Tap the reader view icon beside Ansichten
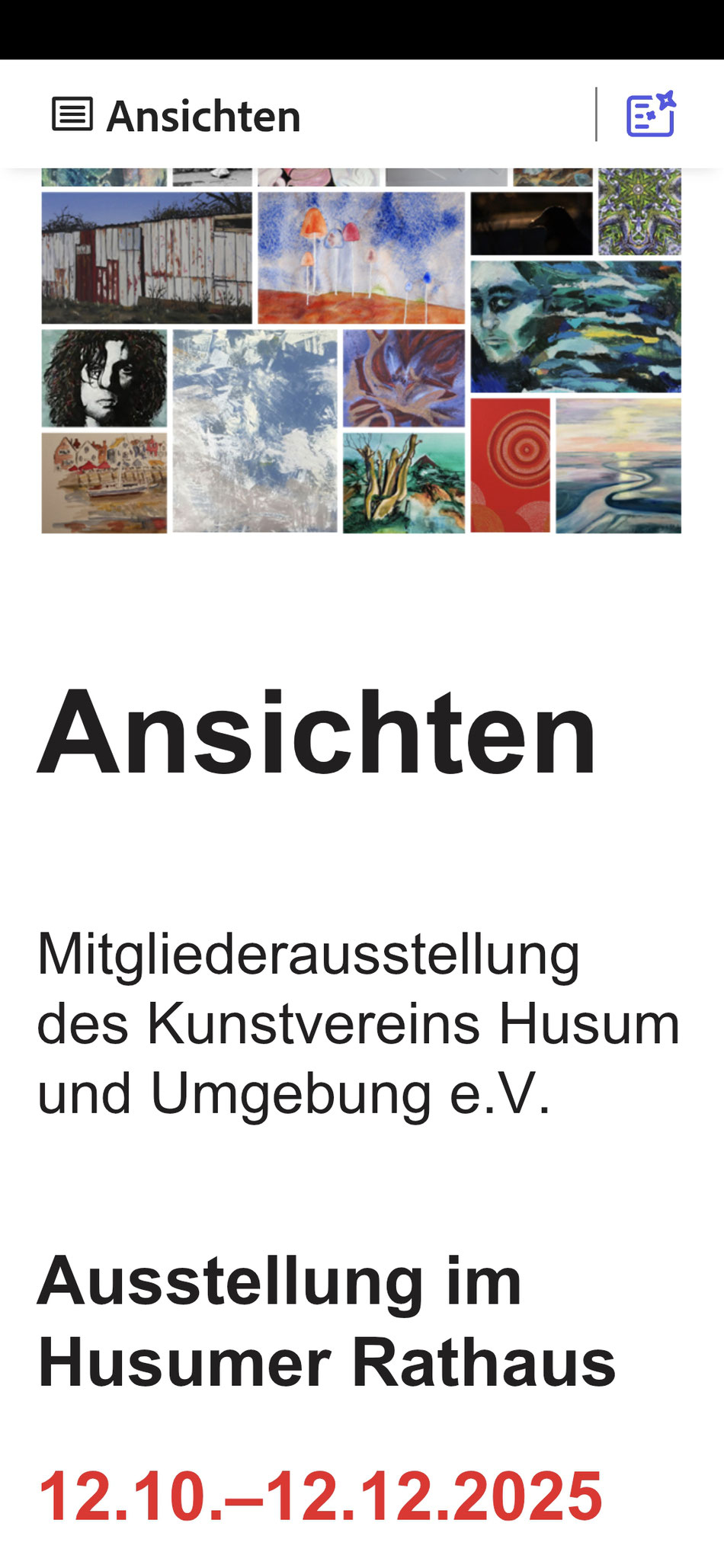This screenshot has height=1568, width=724. (72, 115)
